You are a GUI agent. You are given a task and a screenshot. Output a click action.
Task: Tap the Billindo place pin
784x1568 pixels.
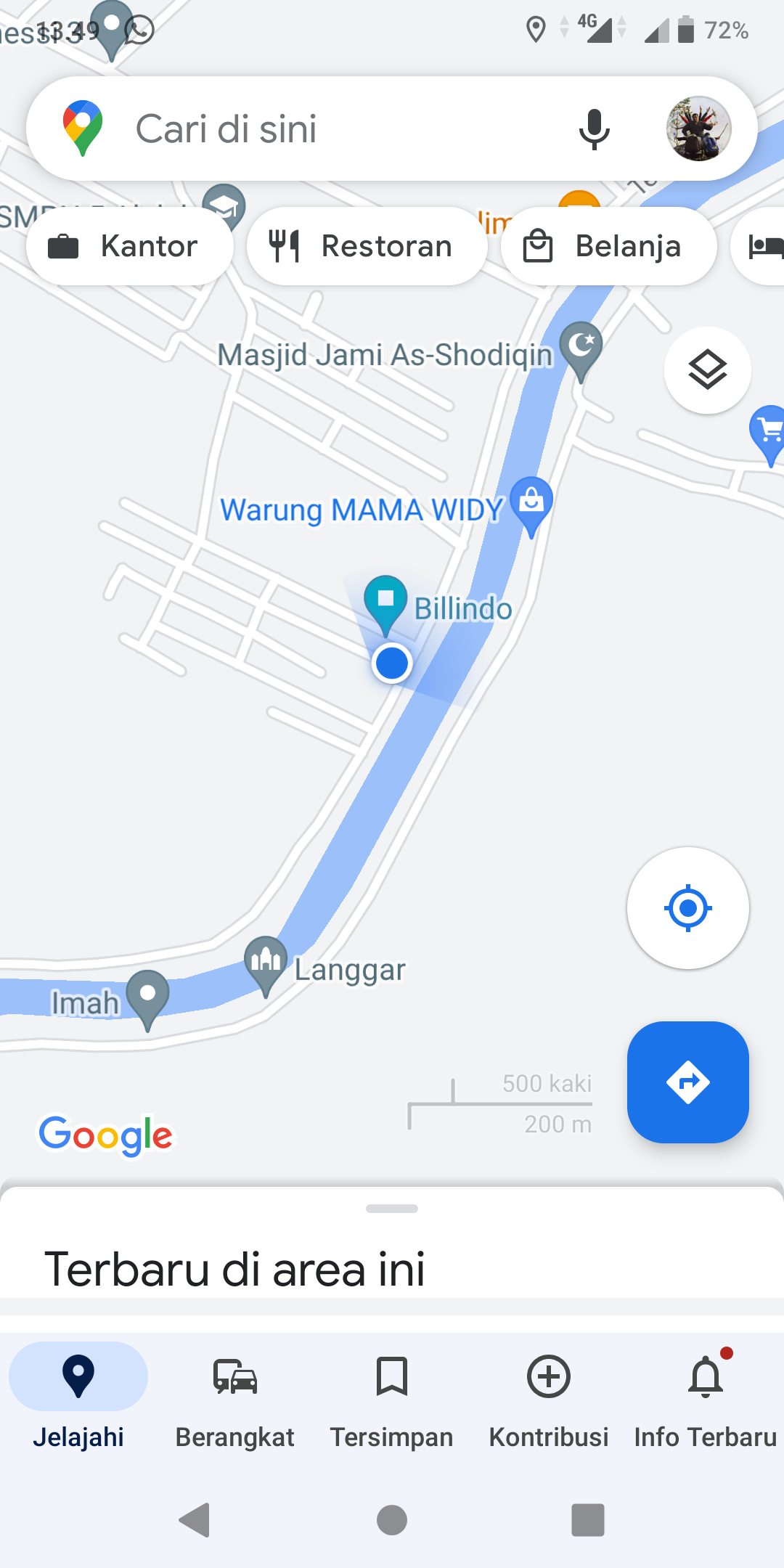click(x=385, y=601)
